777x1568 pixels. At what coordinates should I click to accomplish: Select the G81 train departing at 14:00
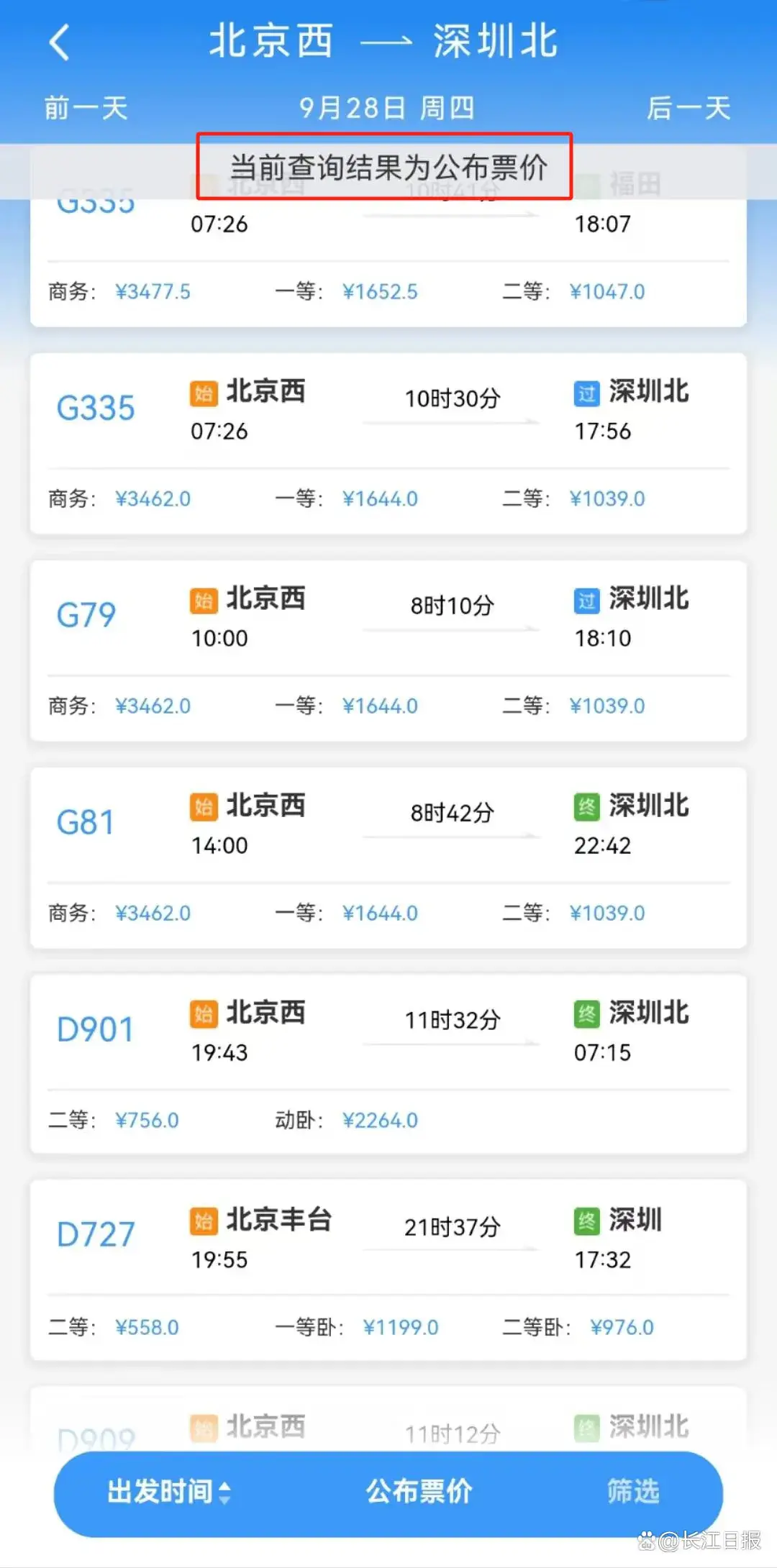[x=388, y=858]
